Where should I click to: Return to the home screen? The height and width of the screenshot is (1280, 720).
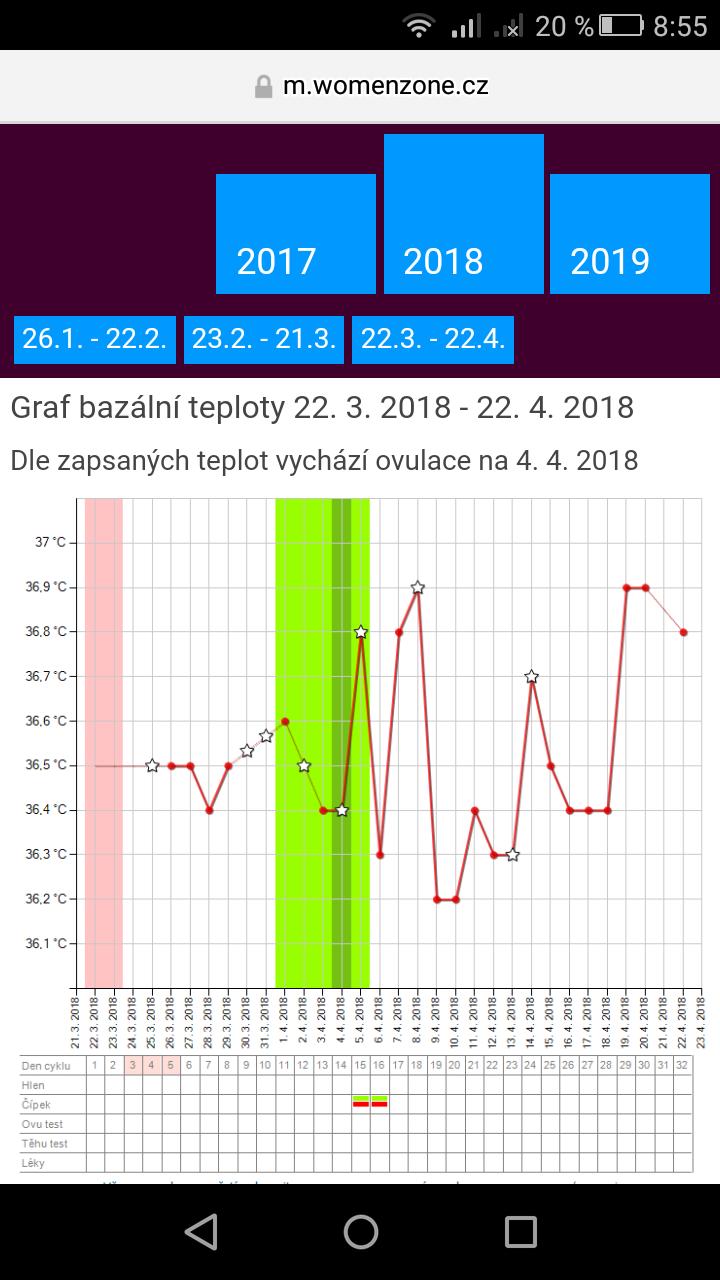click(360, 1231)
